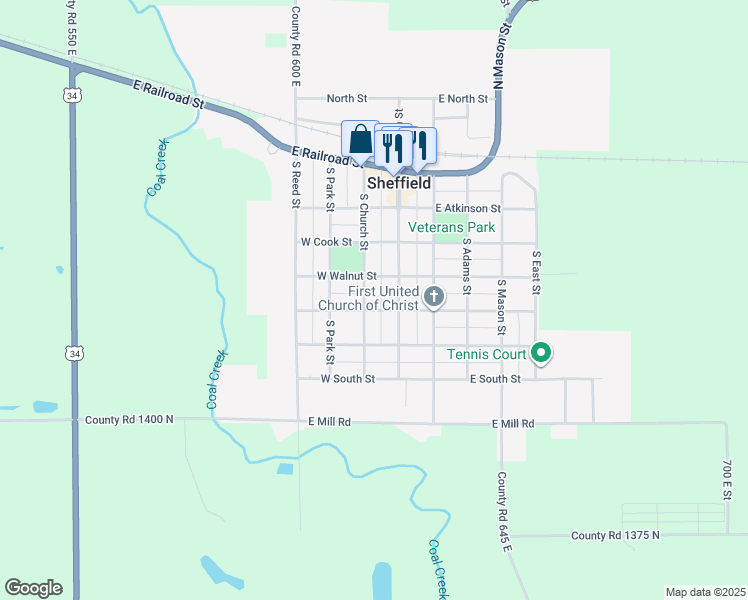The width and height of the screenshot is (748, 600).
Task: Open the Veterans Park place label
Action: tap(451, 228)
